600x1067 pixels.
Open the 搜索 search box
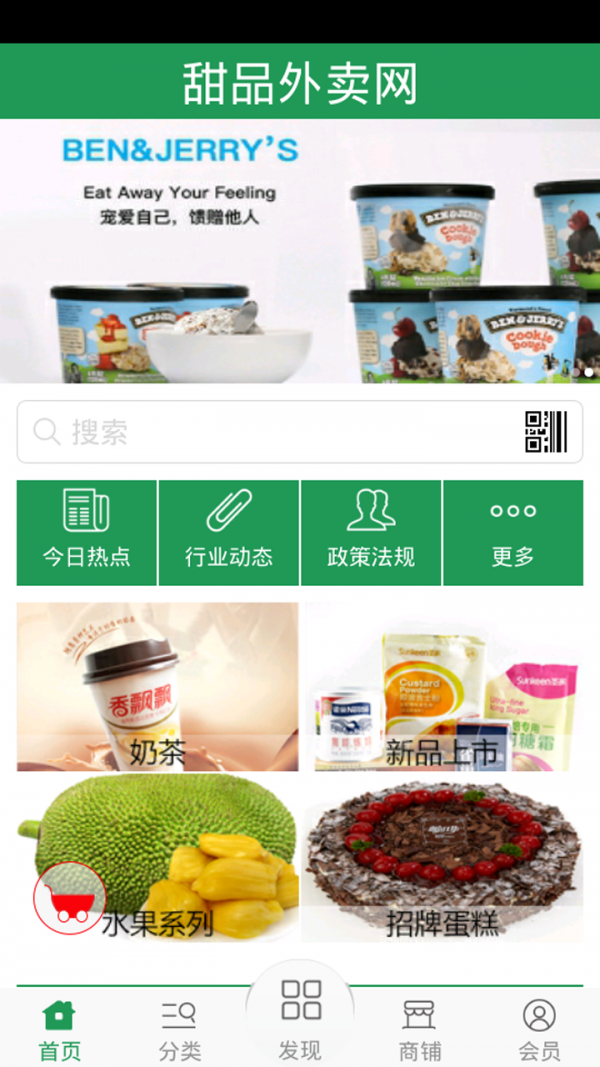(270, 432)
